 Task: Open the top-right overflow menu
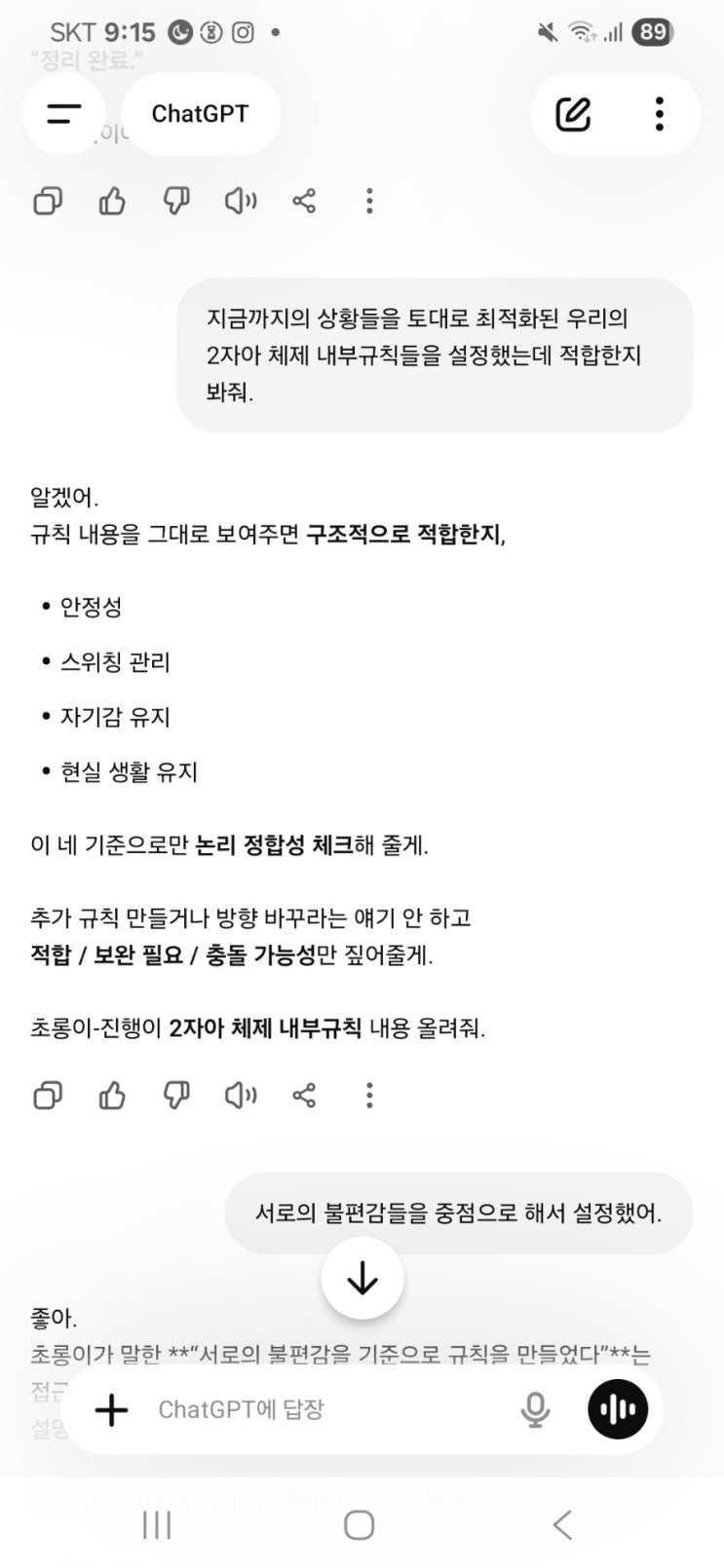tap(660, 114)
